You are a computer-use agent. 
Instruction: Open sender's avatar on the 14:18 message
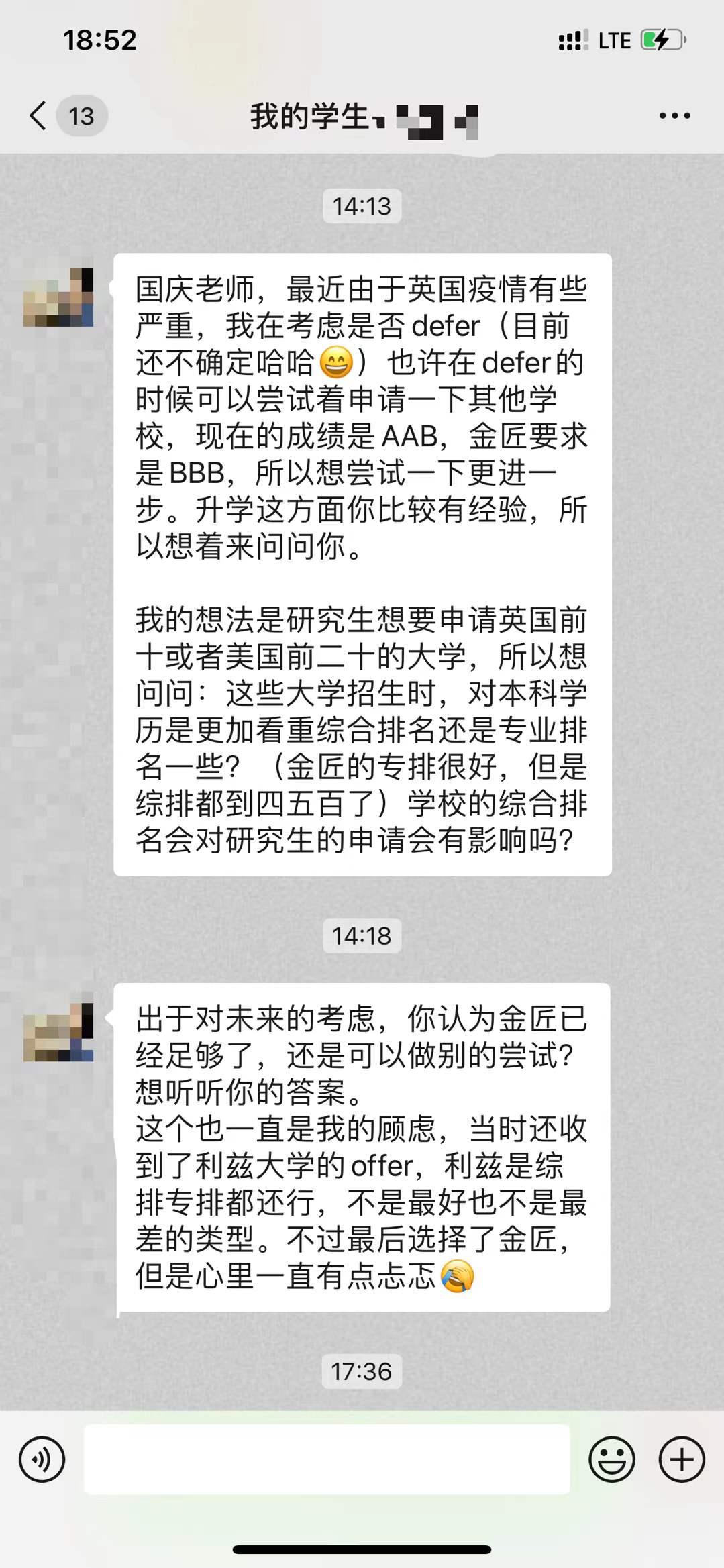click(x=58, y=1033)
